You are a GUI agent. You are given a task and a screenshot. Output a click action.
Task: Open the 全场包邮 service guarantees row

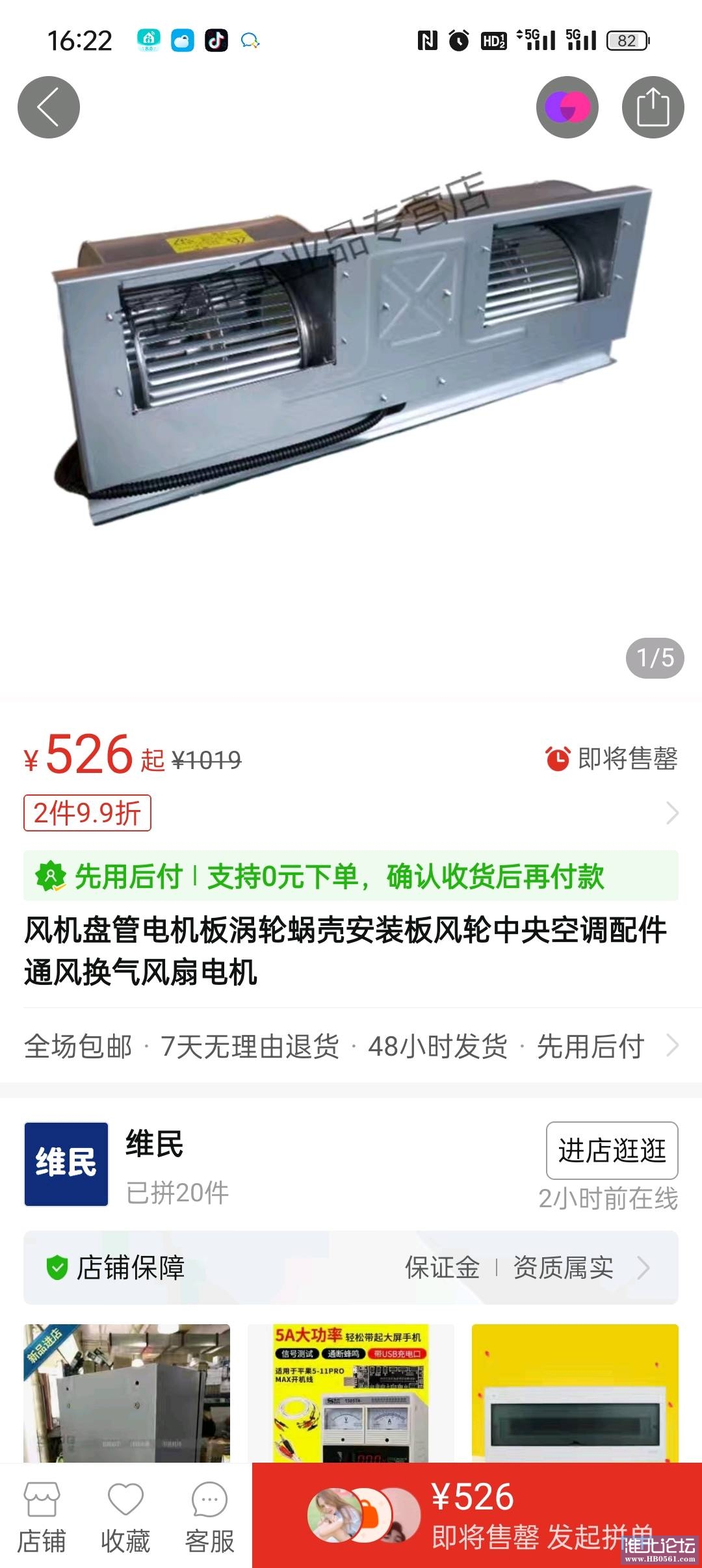[x=351, y=1046]
